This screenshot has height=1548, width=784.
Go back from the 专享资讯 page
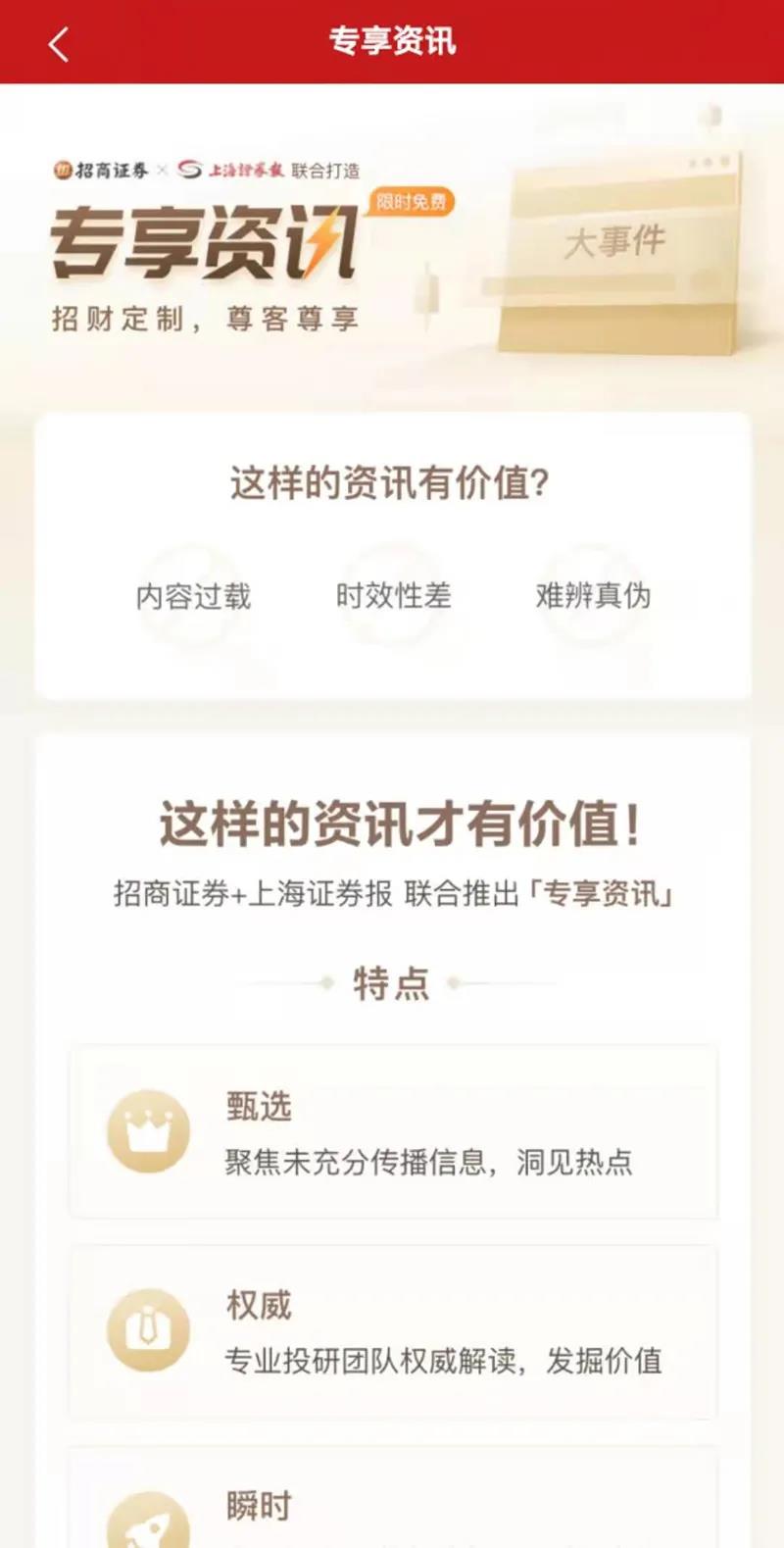(x=59, y=44)
